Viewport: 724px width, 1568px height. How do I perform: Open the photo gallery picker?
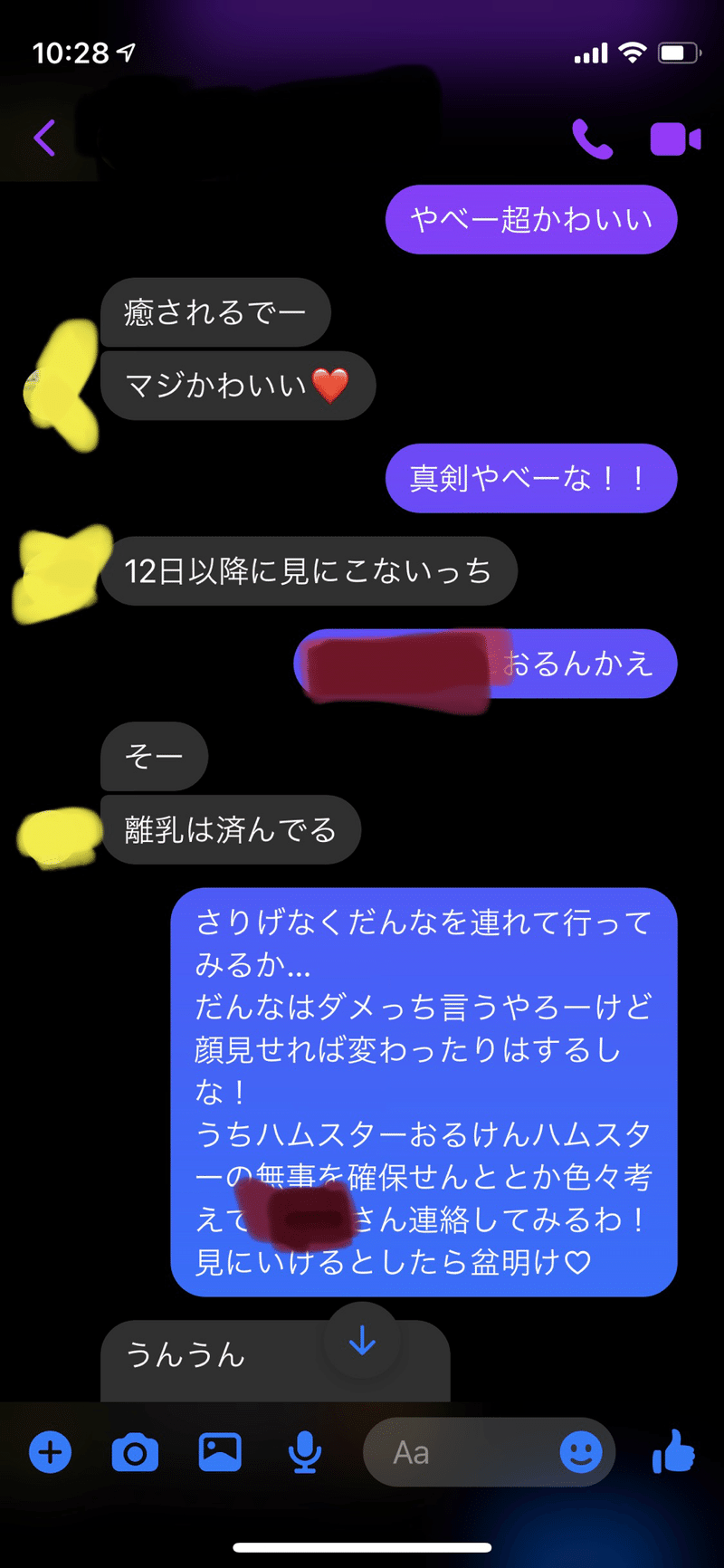[219, 1452]
